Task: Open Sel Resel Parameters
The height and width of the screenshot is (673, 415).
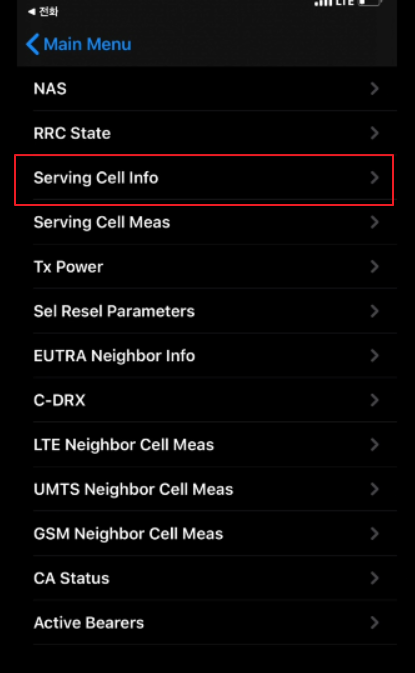Action: [x=207, y=311]
